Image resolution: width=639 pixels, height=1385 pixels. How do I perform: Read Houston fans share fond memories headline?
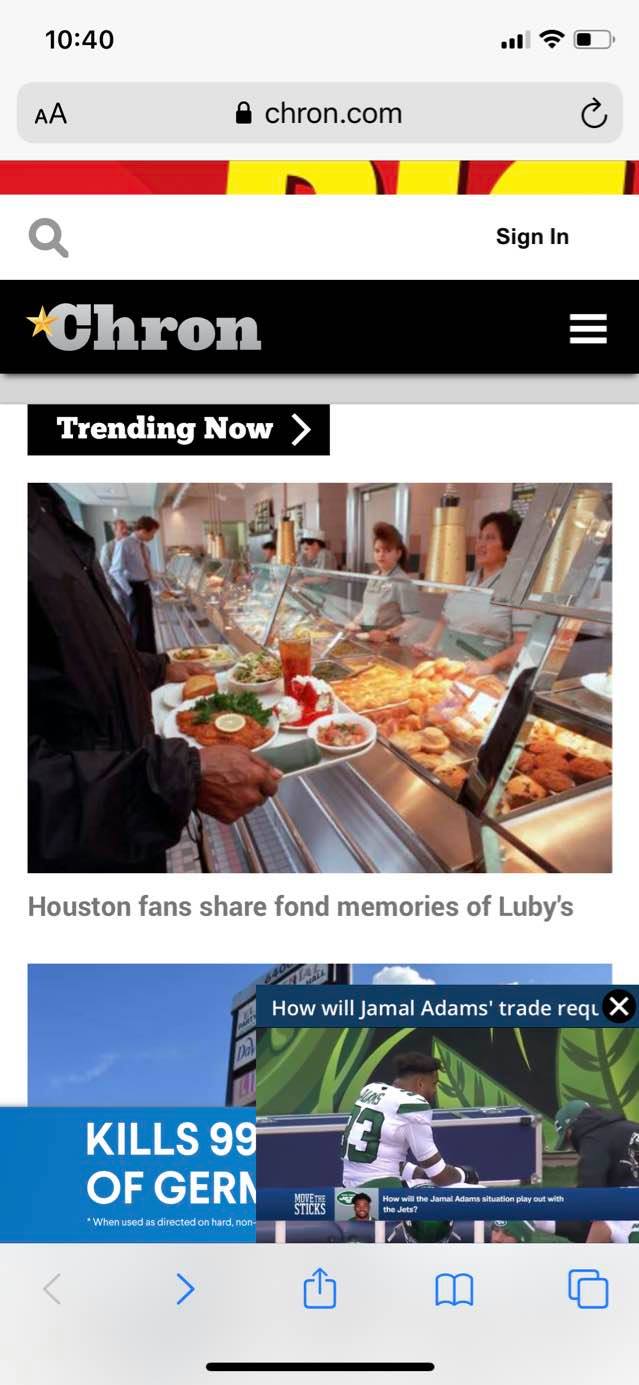pos(300,907)
